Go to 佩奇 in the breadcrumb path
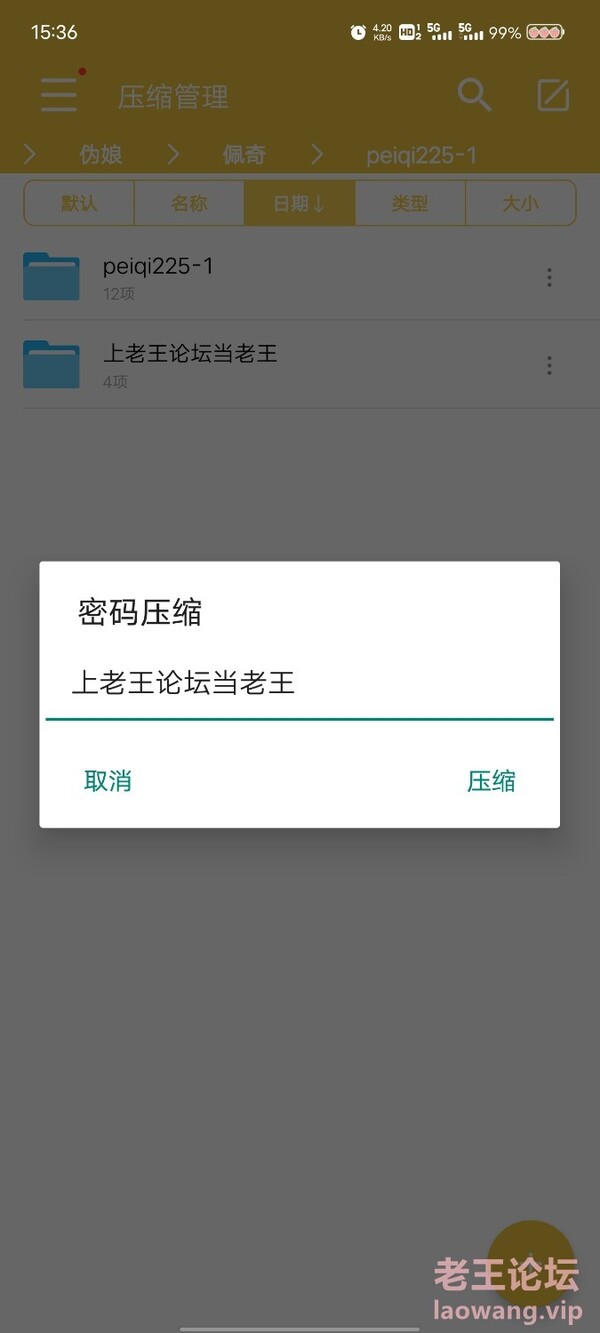The height and width of the screenshot is (1333, 600). pos(244,155)
